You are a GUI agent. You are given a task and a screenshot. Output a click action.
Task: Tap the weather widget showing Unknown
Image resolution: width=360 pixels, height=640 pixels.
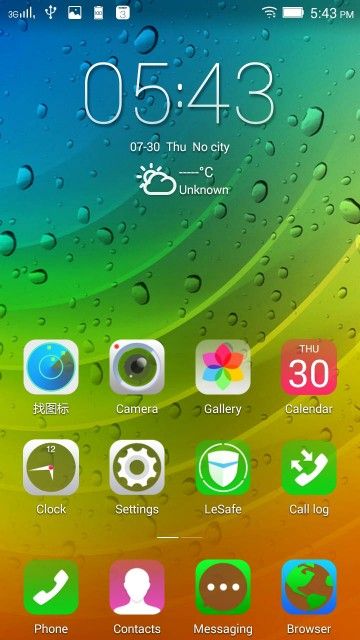pos(182,180)
